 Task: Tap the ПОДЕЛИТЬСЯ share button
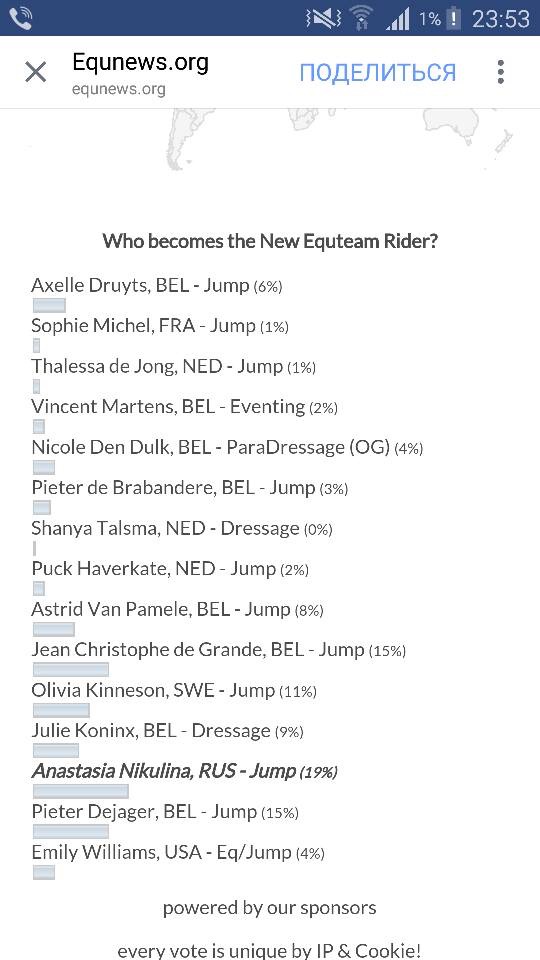click(x=378, y=72)
